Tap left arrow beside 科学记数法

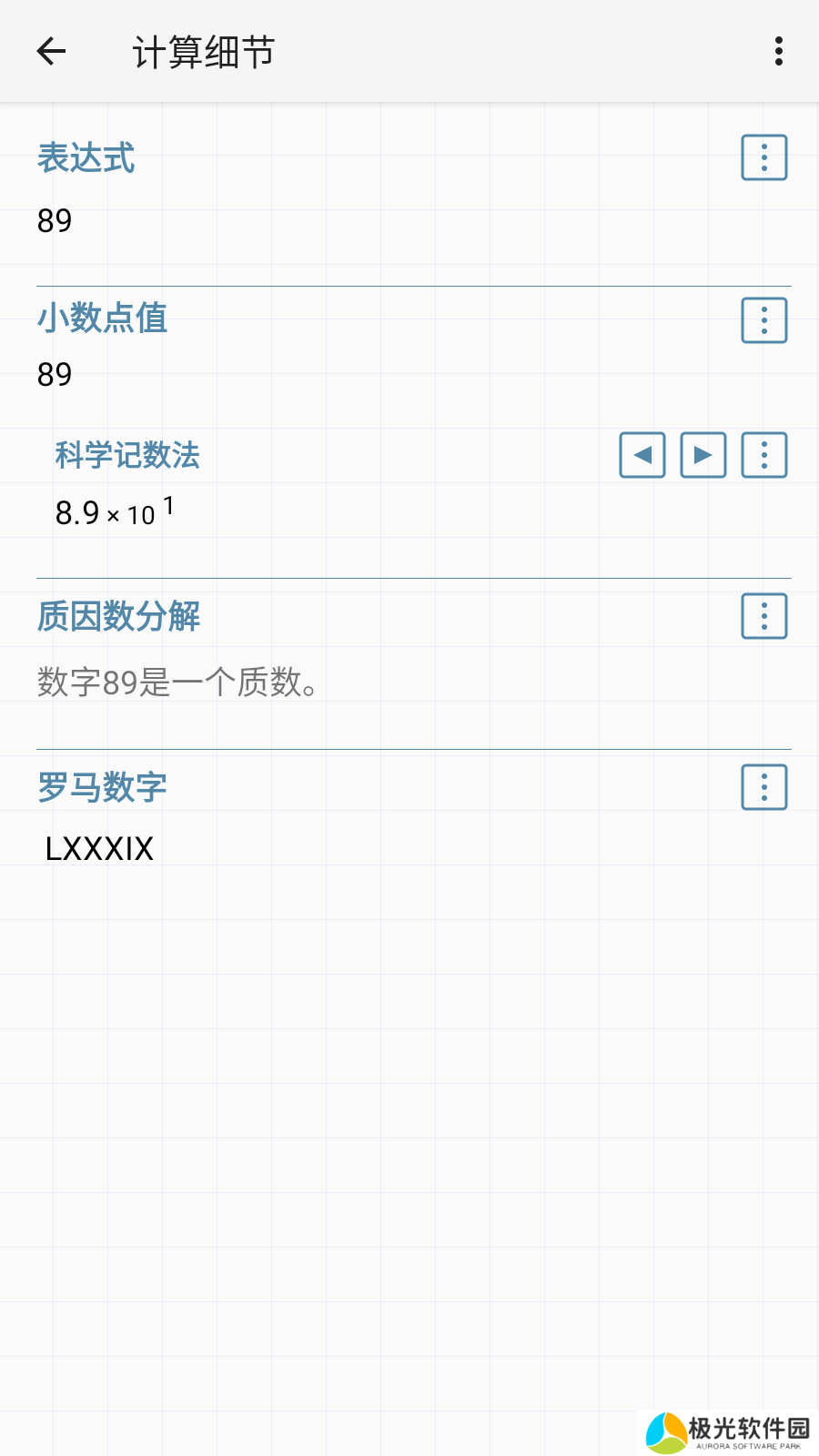click(642, 455)
